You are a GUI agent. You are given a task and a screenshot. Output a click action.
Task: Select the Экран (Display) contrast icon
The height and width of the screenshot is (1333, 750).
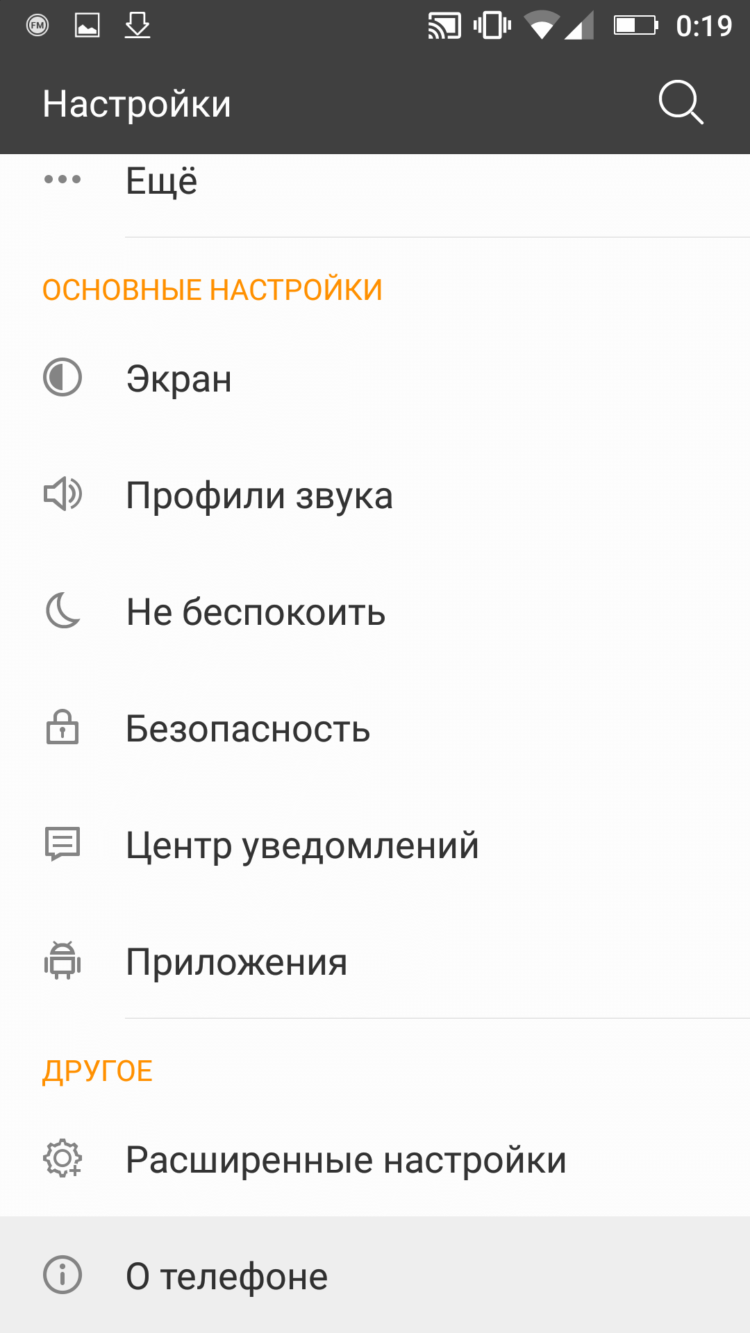pyautogui.click(x=62, y=378)
